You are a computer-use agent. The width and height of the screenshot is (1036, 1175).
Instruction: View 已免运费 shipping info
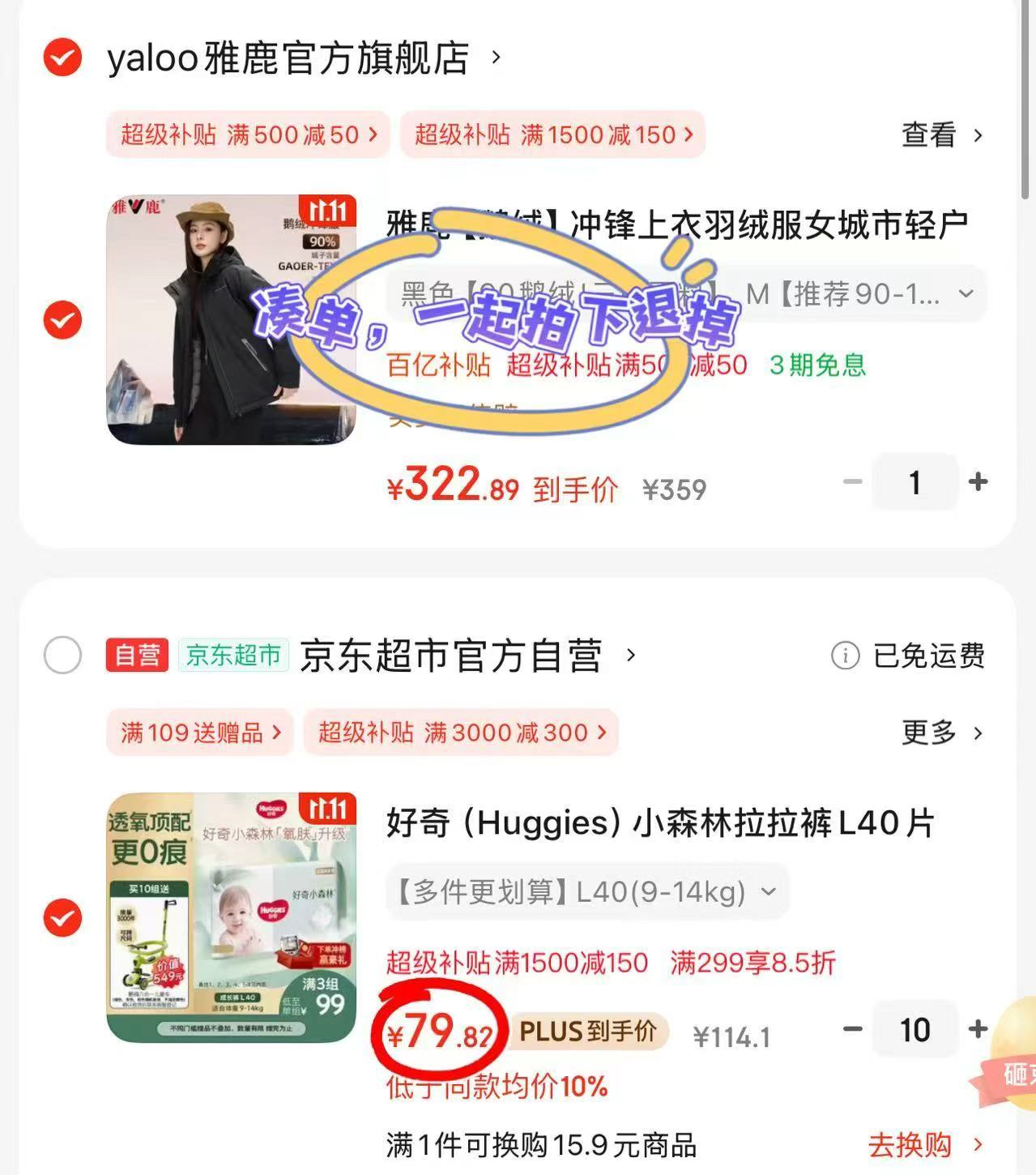(x=908, y=656)
